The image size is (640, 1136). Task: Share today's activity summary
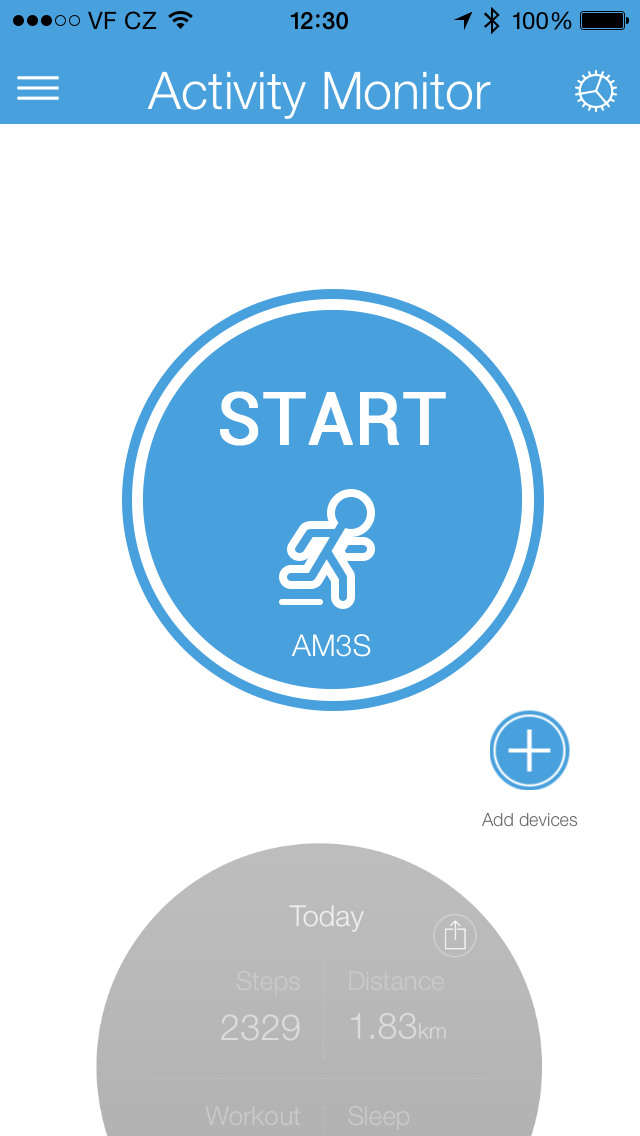pos(455,935)
